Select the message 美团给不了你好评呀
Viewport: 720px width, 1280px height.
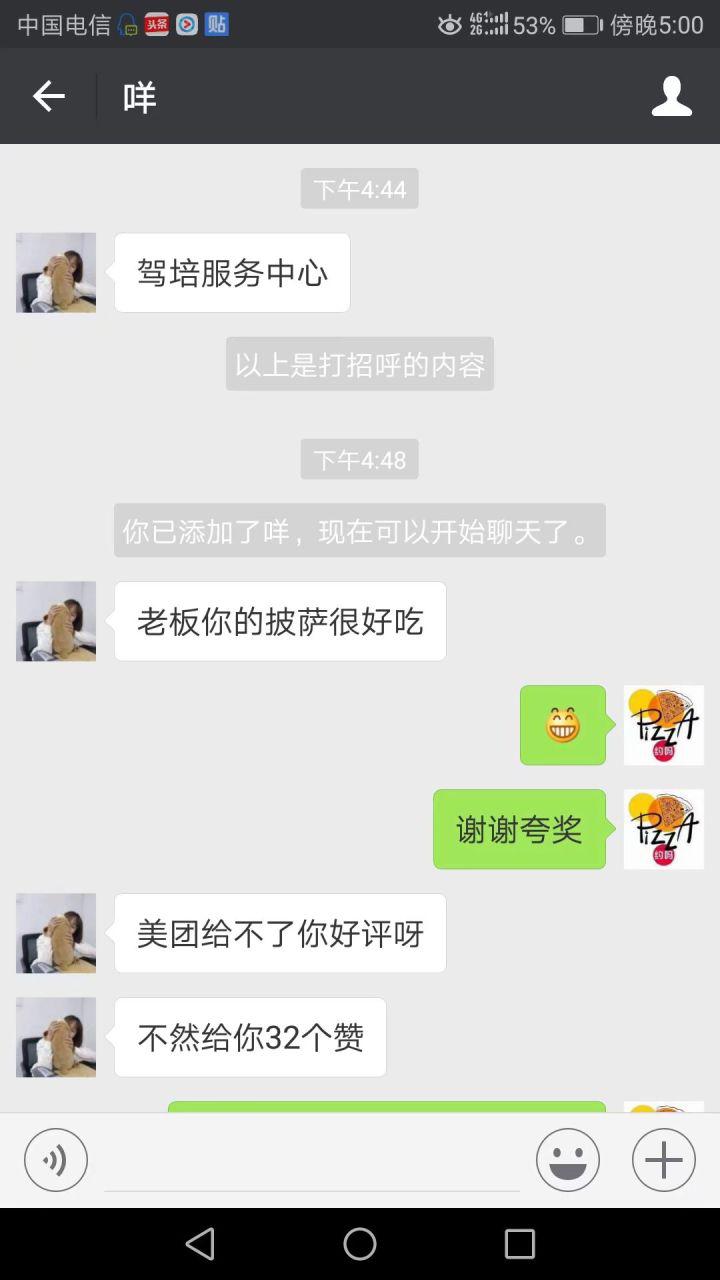click(280, 932)
